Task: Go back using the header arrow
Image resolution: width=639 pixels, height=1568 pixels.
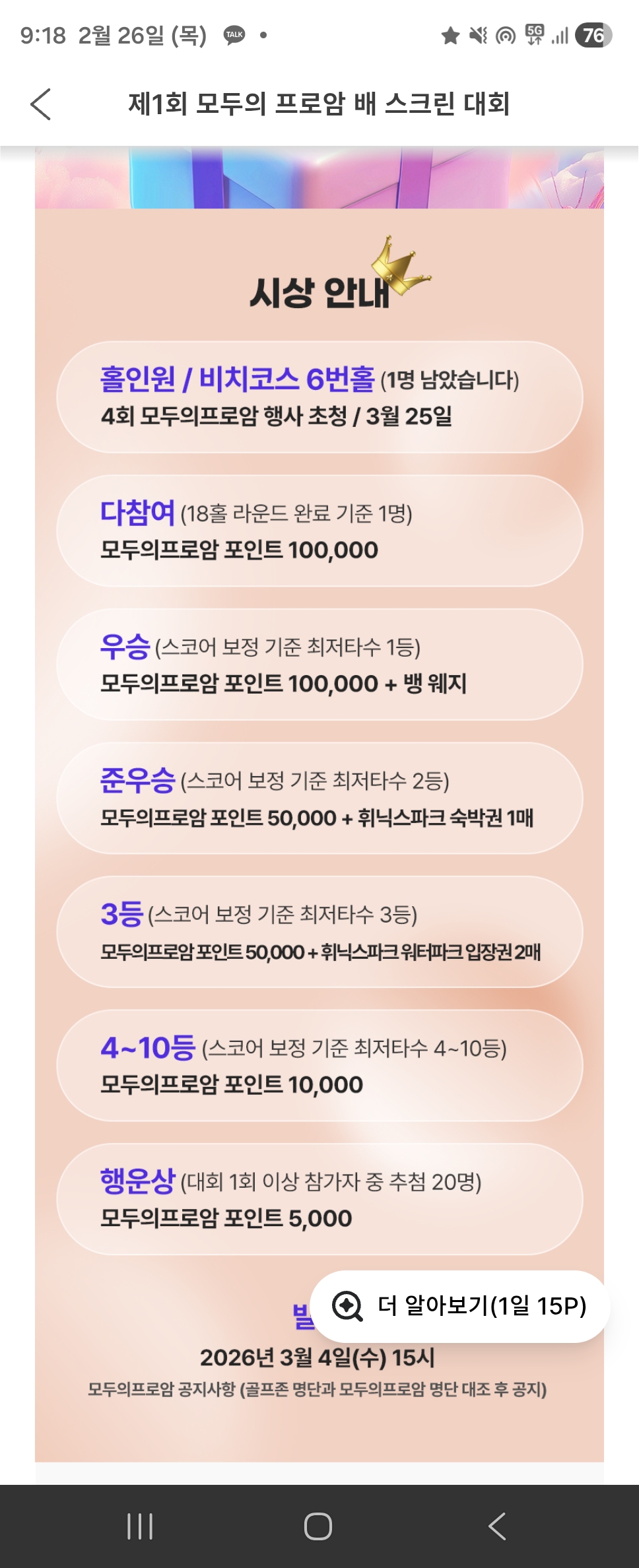Action: point(41,104)
